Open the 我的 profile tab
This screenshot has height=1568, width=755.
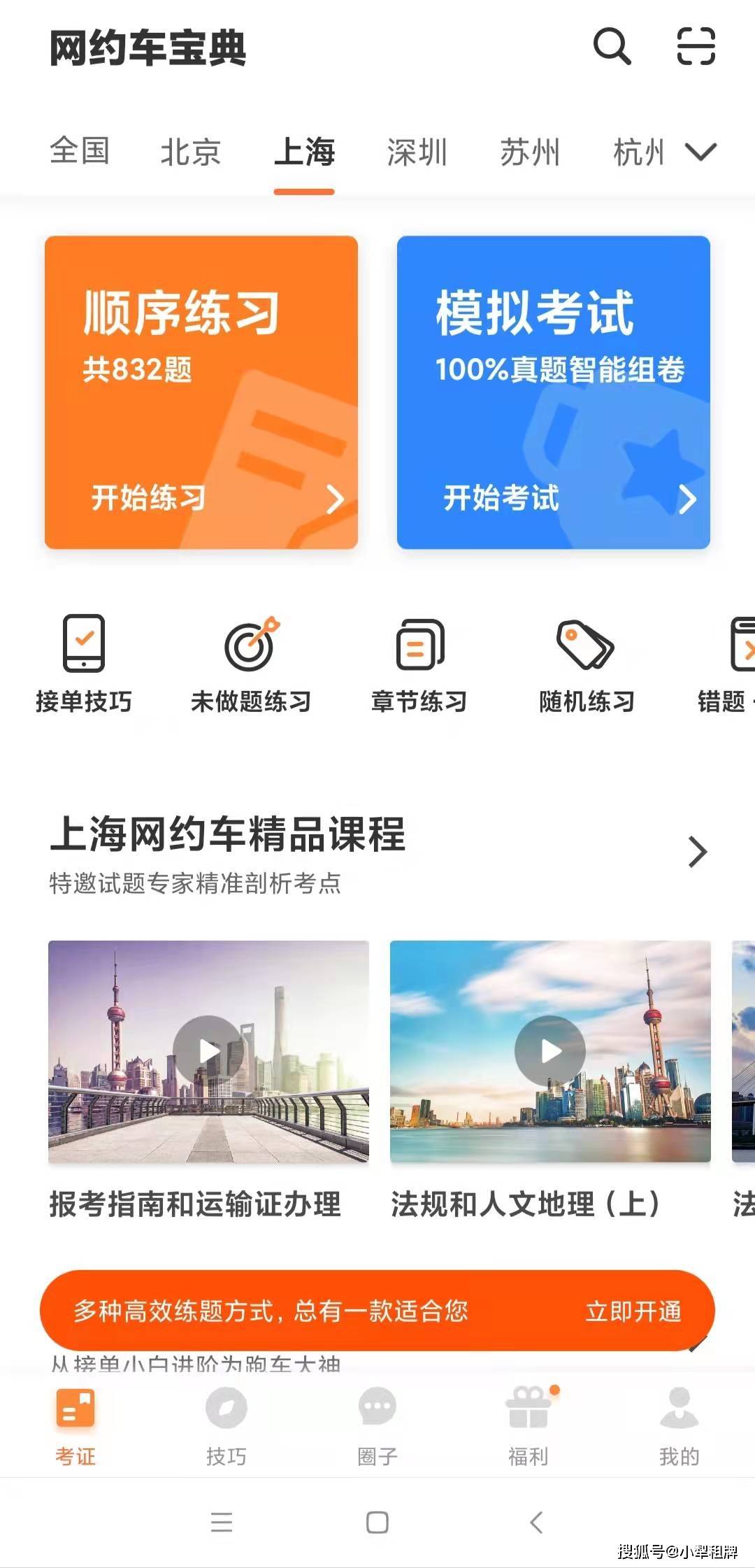point(679,1426)
